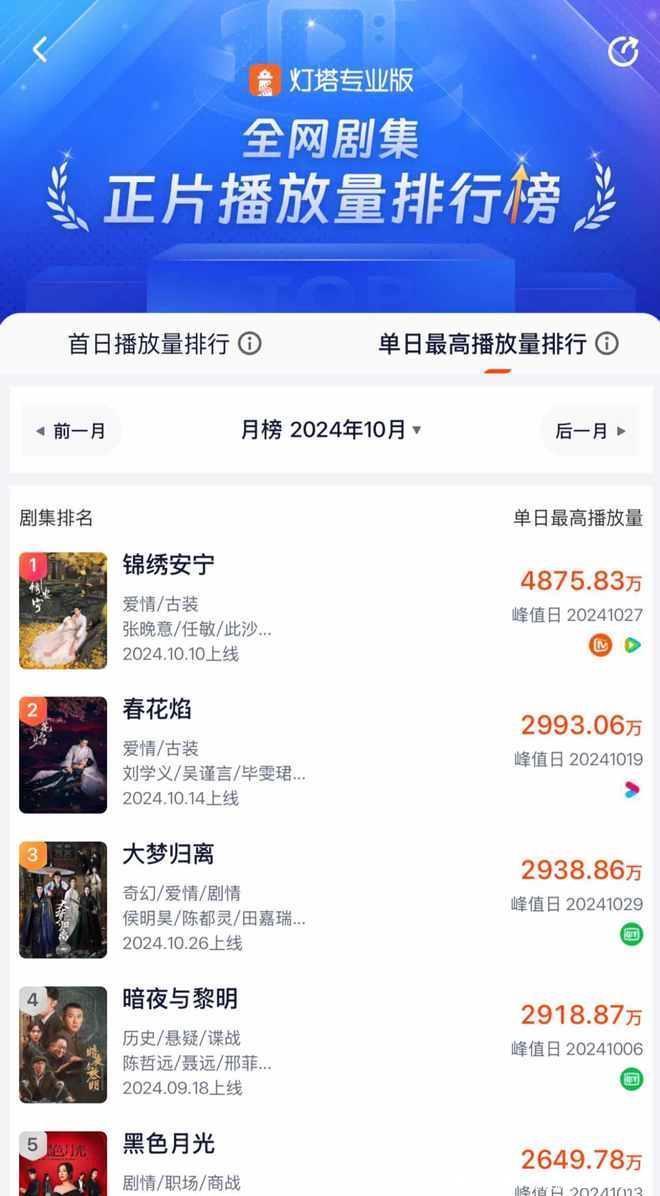660x1196 pixels.
Task: Switch to the 首日播放量排行 tab
Action: coord(148,344)
